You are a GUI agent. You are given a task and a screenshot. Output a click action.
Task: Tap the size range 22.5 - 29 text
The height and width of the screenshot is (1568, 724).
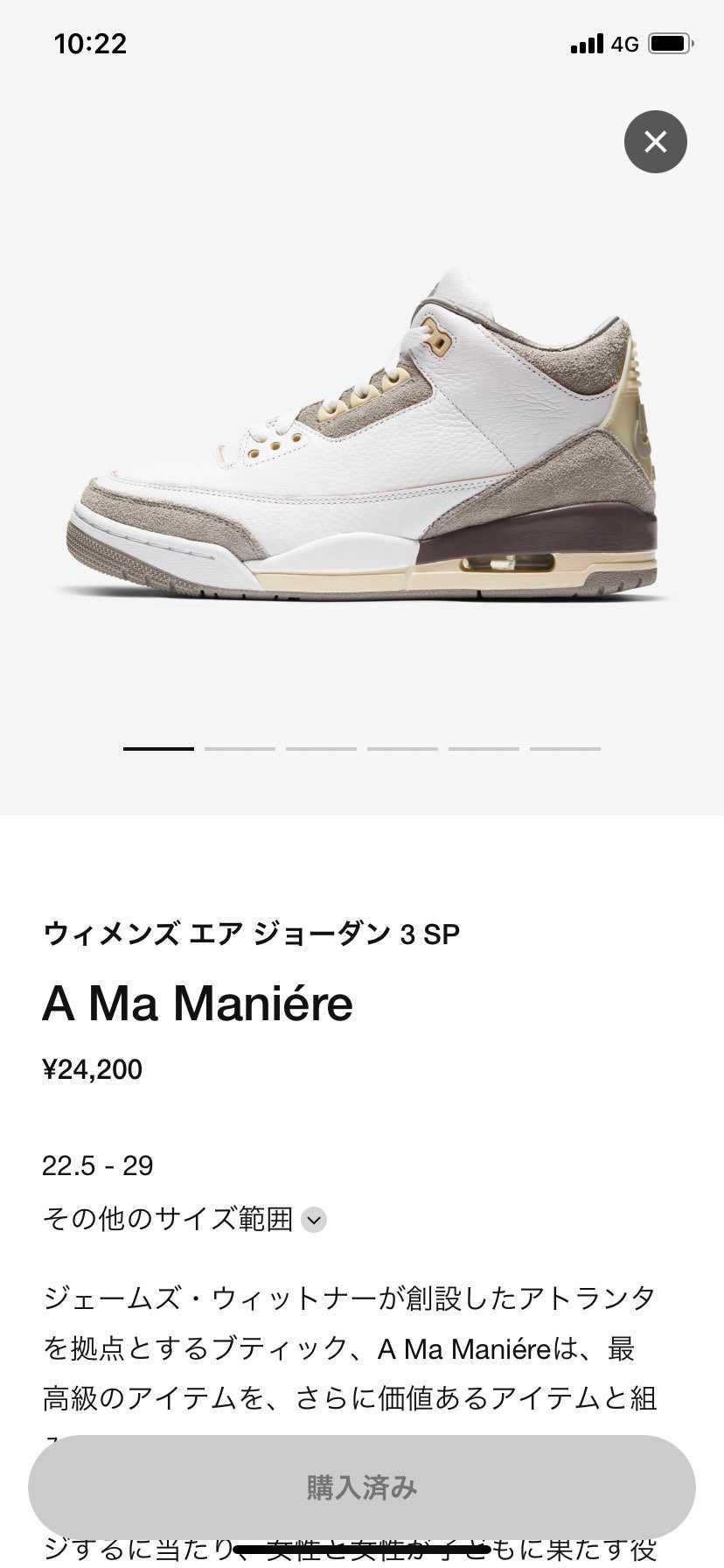98,1165
